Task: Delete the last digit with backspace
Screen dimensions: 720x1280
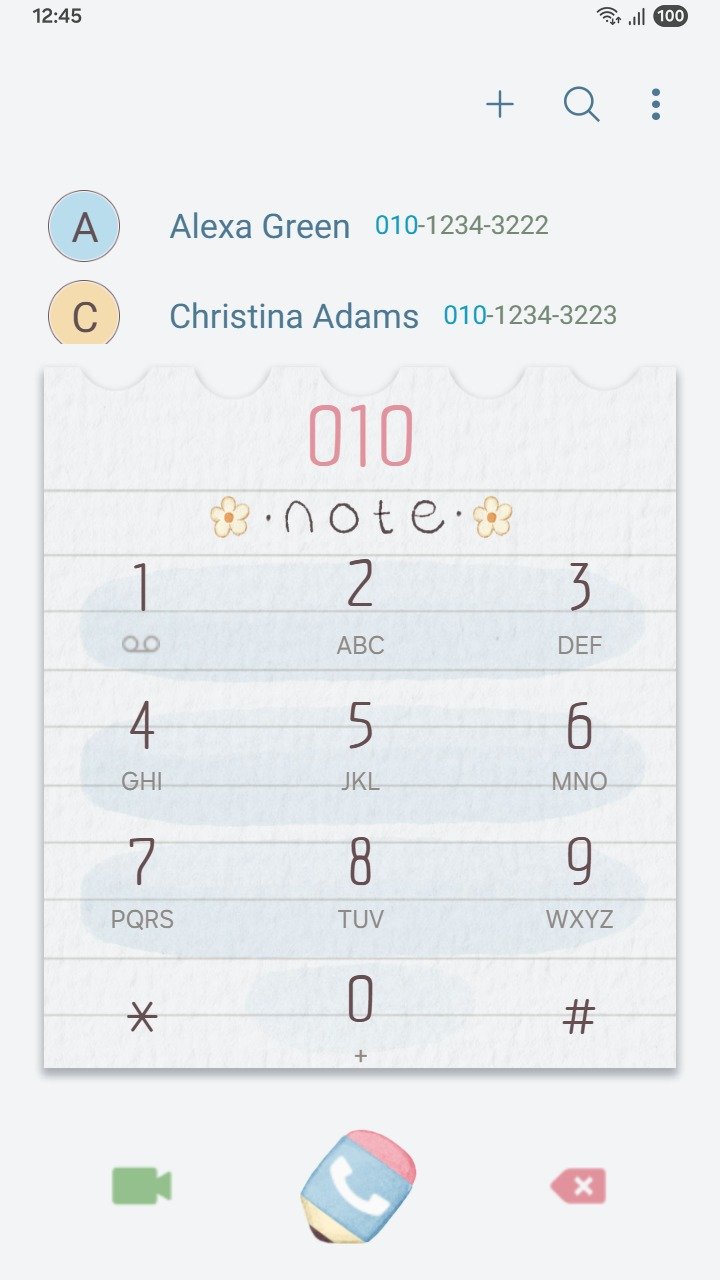Action: pos(578,1187)
